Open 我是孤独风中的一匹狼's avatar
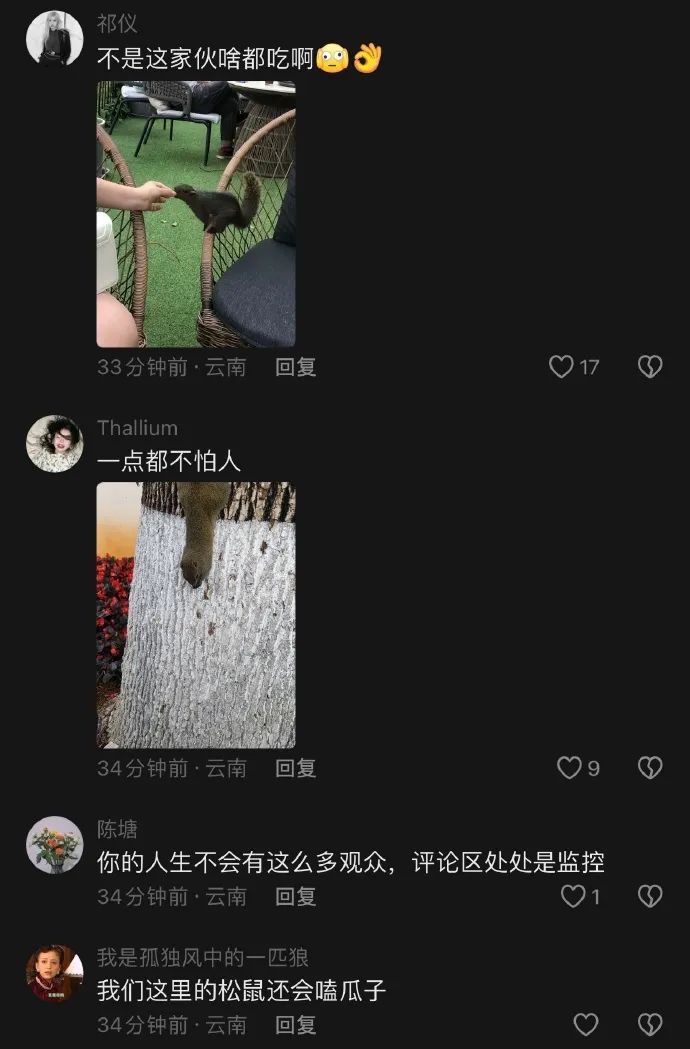690x1049 pixels. click(x=54, y=973)
